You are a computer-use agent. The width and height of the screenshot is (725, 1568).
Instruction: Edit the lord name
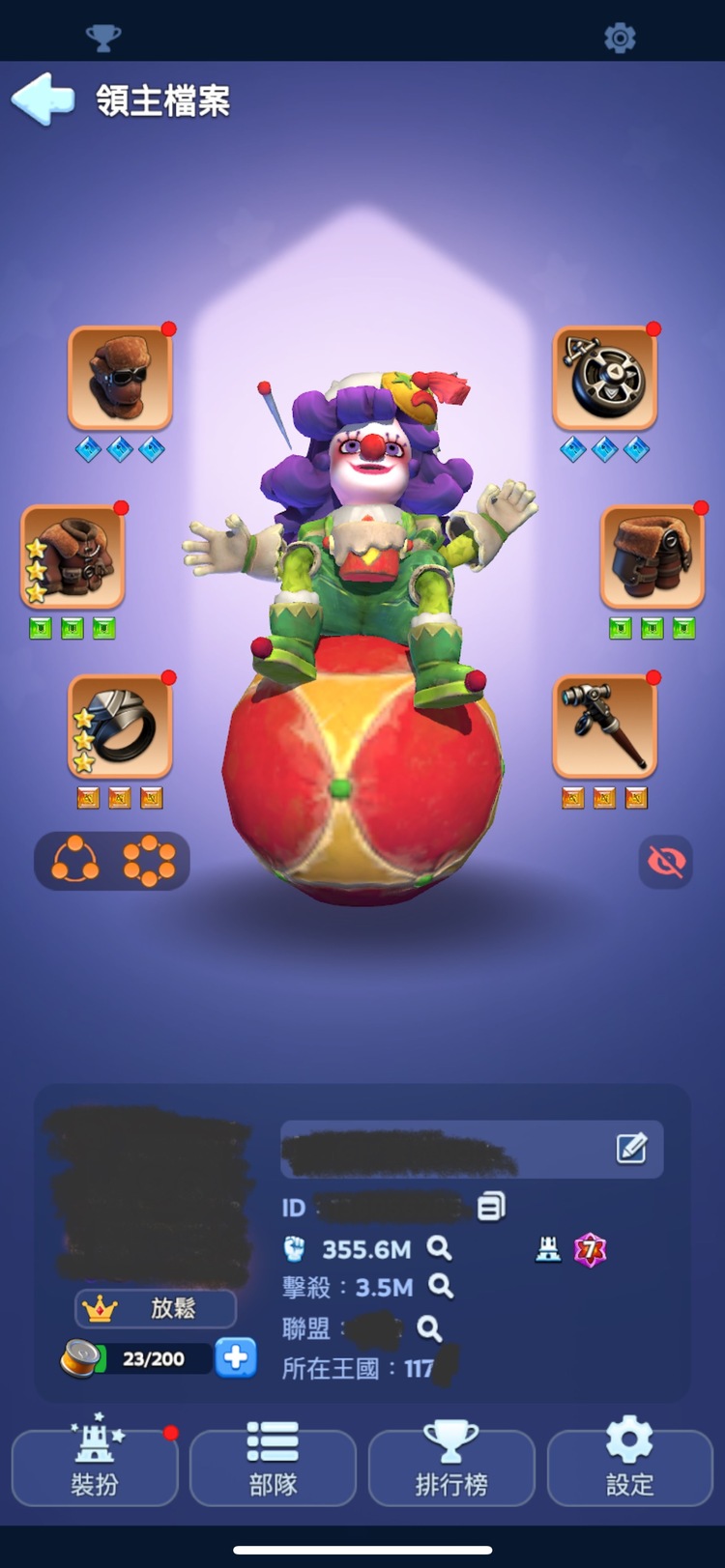631,1149
